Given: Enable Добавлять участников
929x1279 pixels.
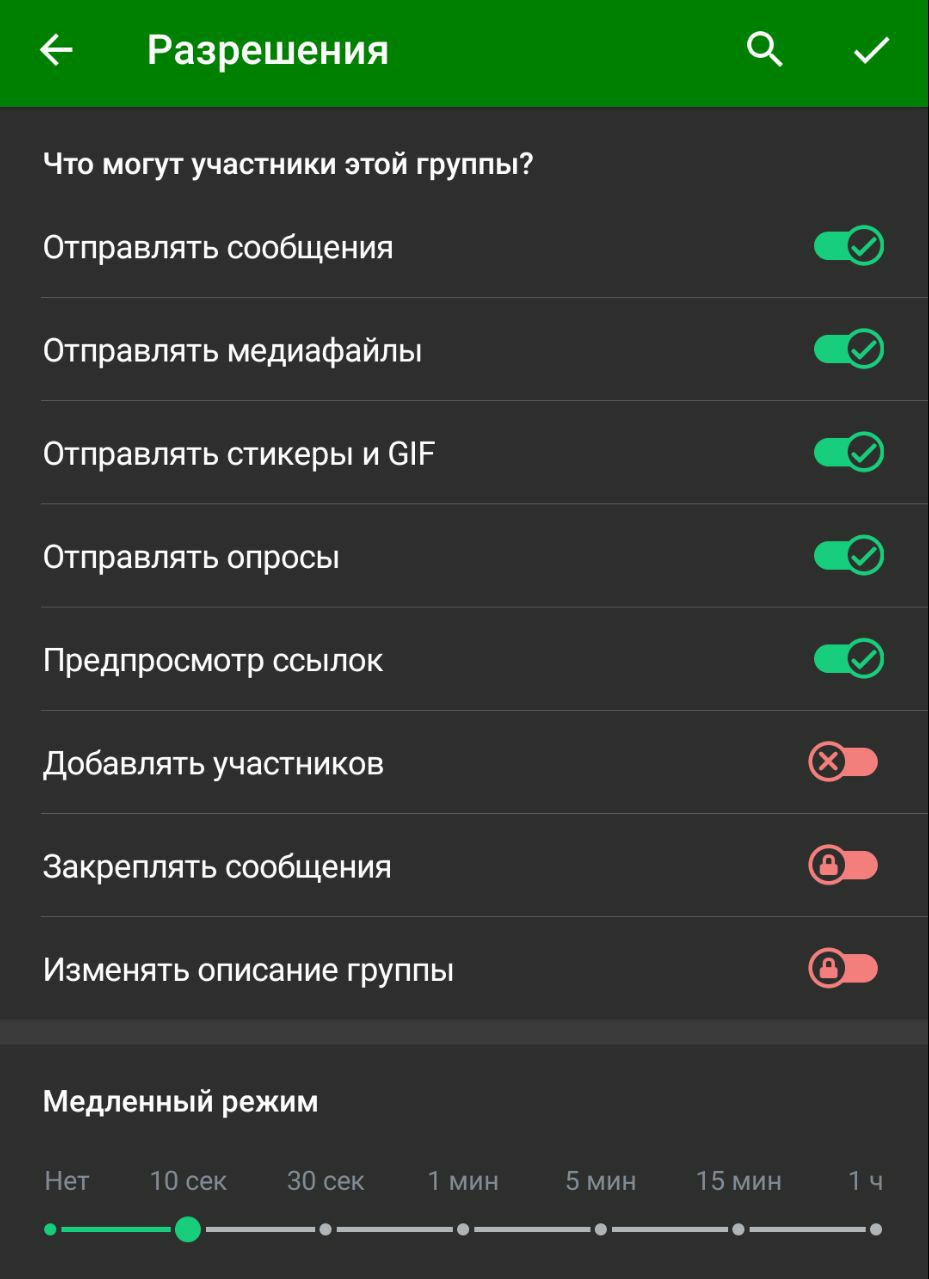Looking at the screenshot, I should click(x=843, y=763).
